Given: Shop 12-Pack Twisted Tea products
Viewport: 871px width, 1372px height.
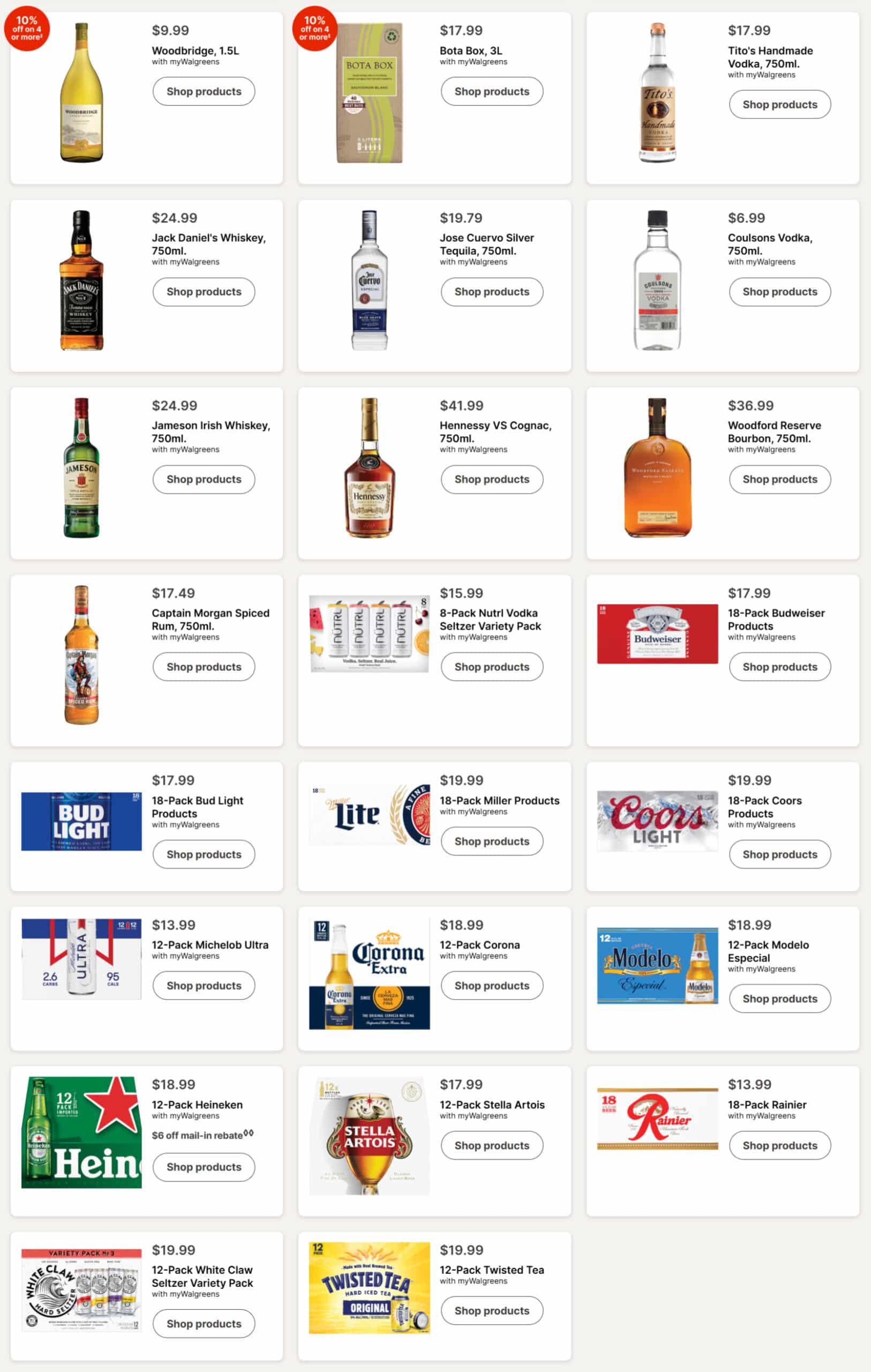Looking at the screenshot, I should tap(492, 1310).
